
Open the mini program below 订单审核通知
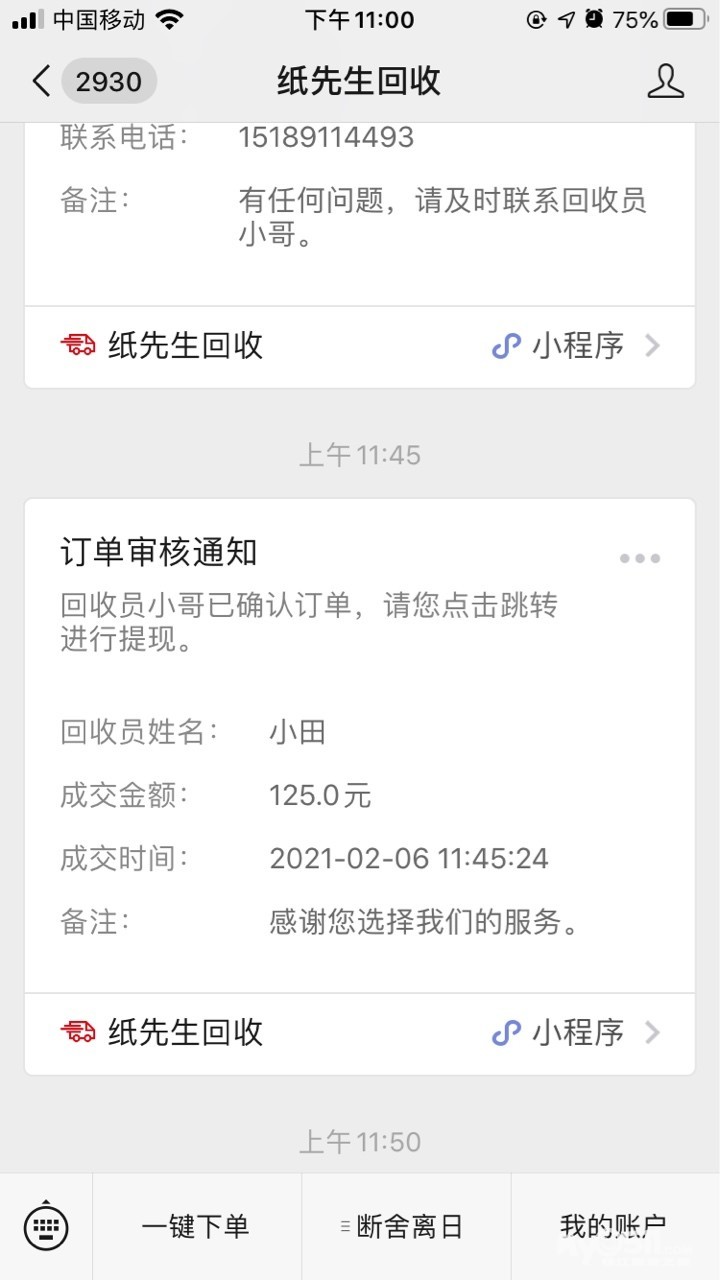coord(359,1032)
